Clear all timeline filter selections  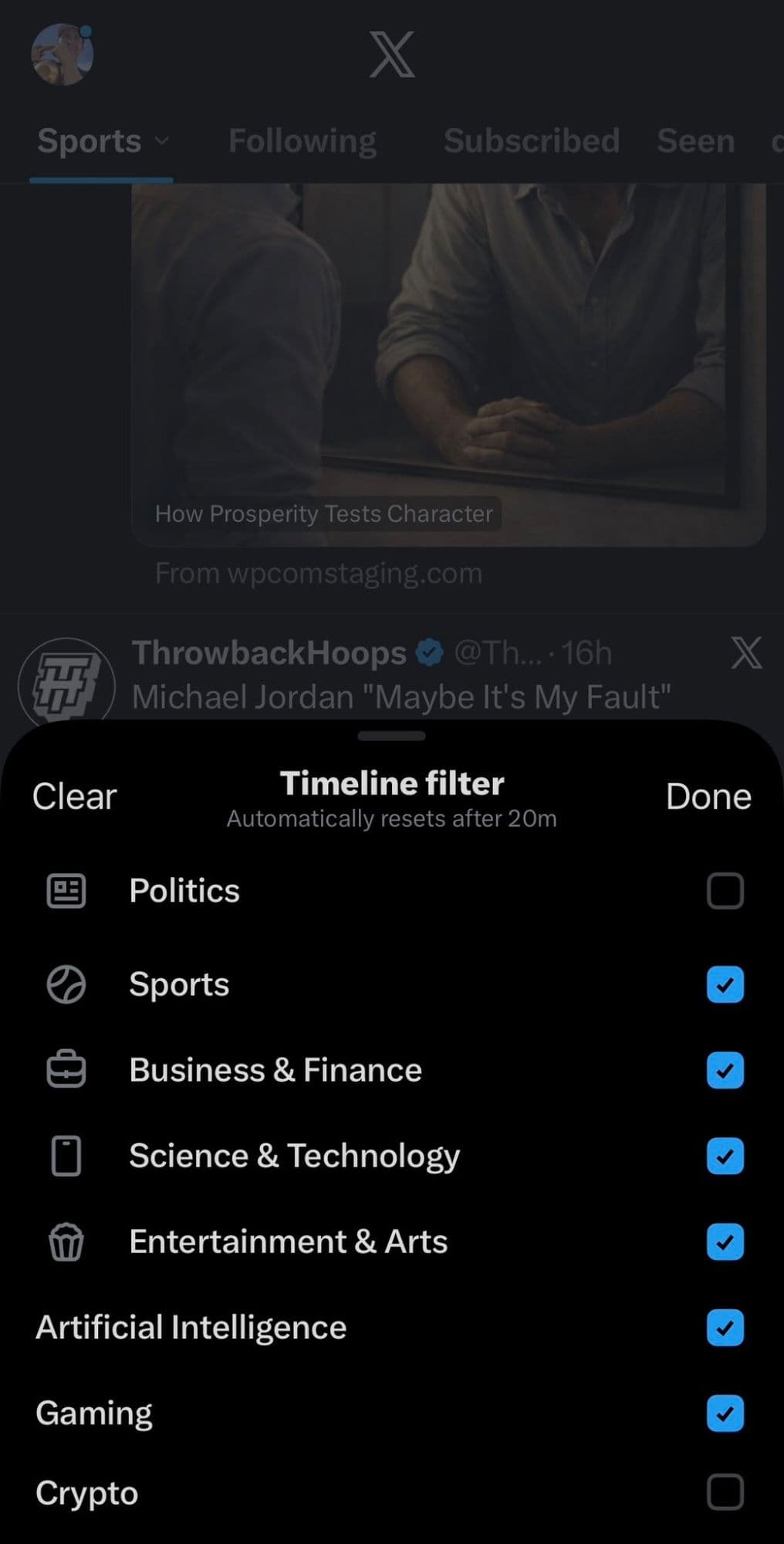point(74,795)
